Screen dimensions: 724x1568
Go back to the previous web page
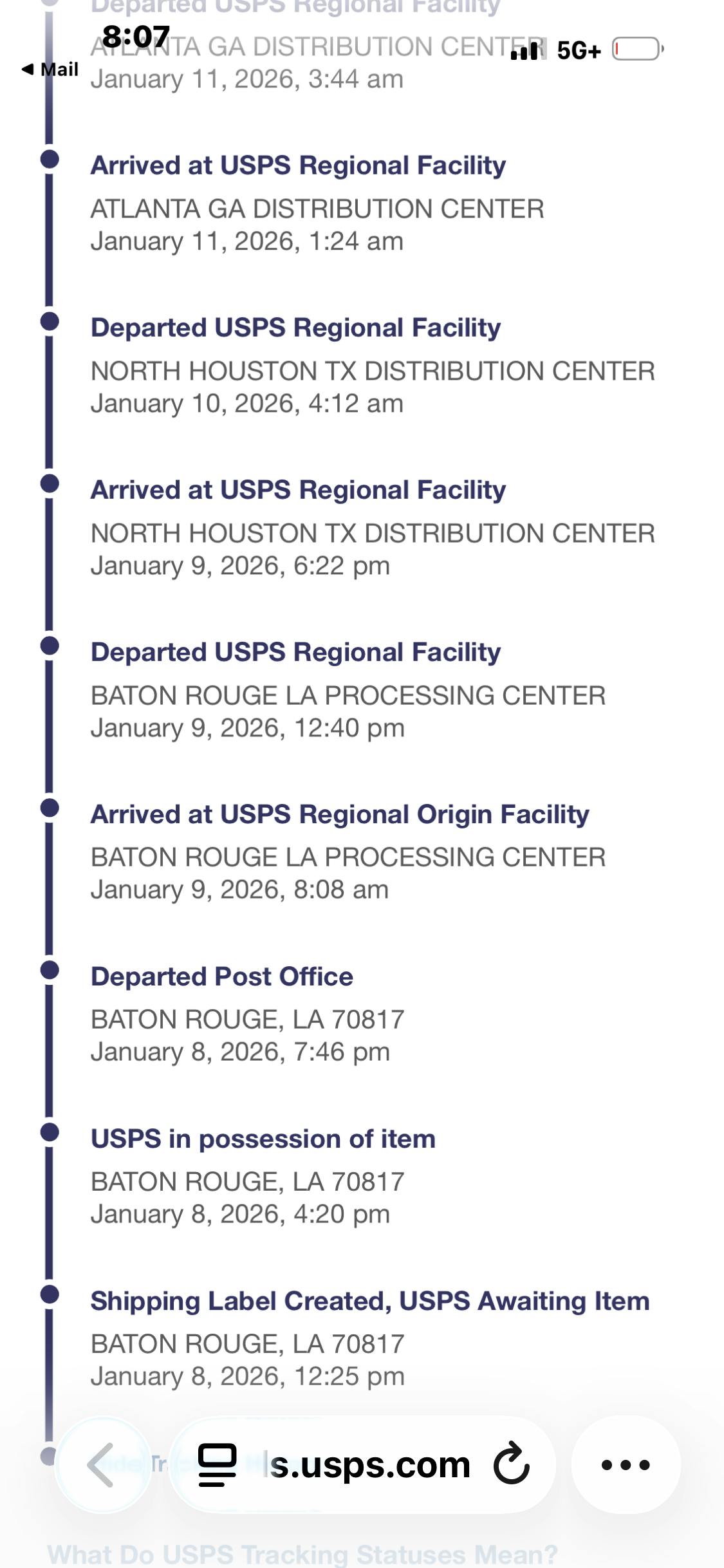click(102, 1464)
